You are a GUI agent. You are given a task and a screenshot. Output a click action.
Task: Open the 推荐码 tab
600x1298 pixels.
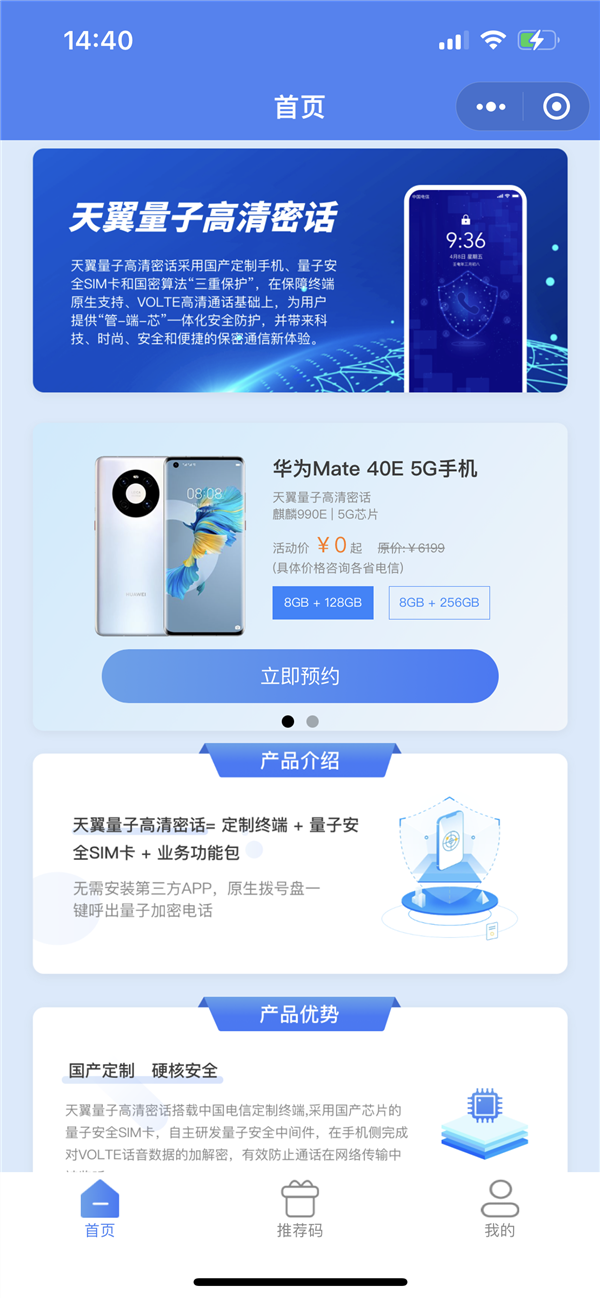[x=300, y=1209]
